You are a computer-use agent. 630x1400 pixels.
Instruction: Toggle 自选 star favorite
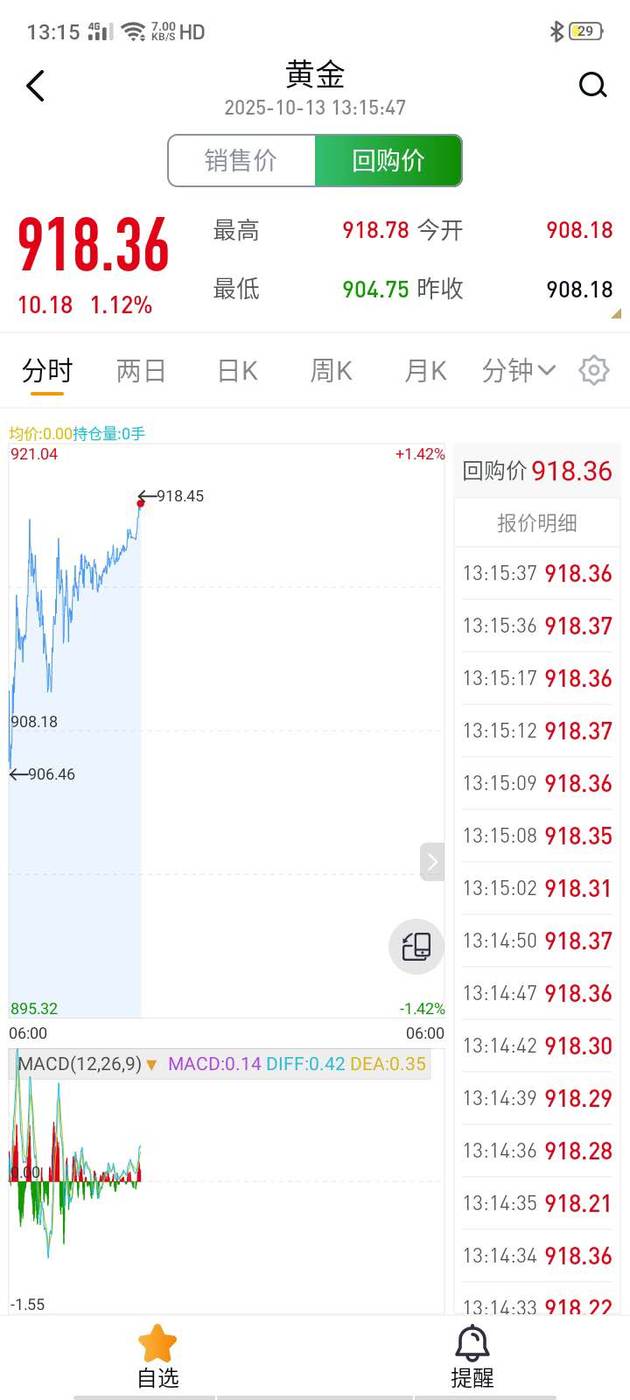[157, 1355]
